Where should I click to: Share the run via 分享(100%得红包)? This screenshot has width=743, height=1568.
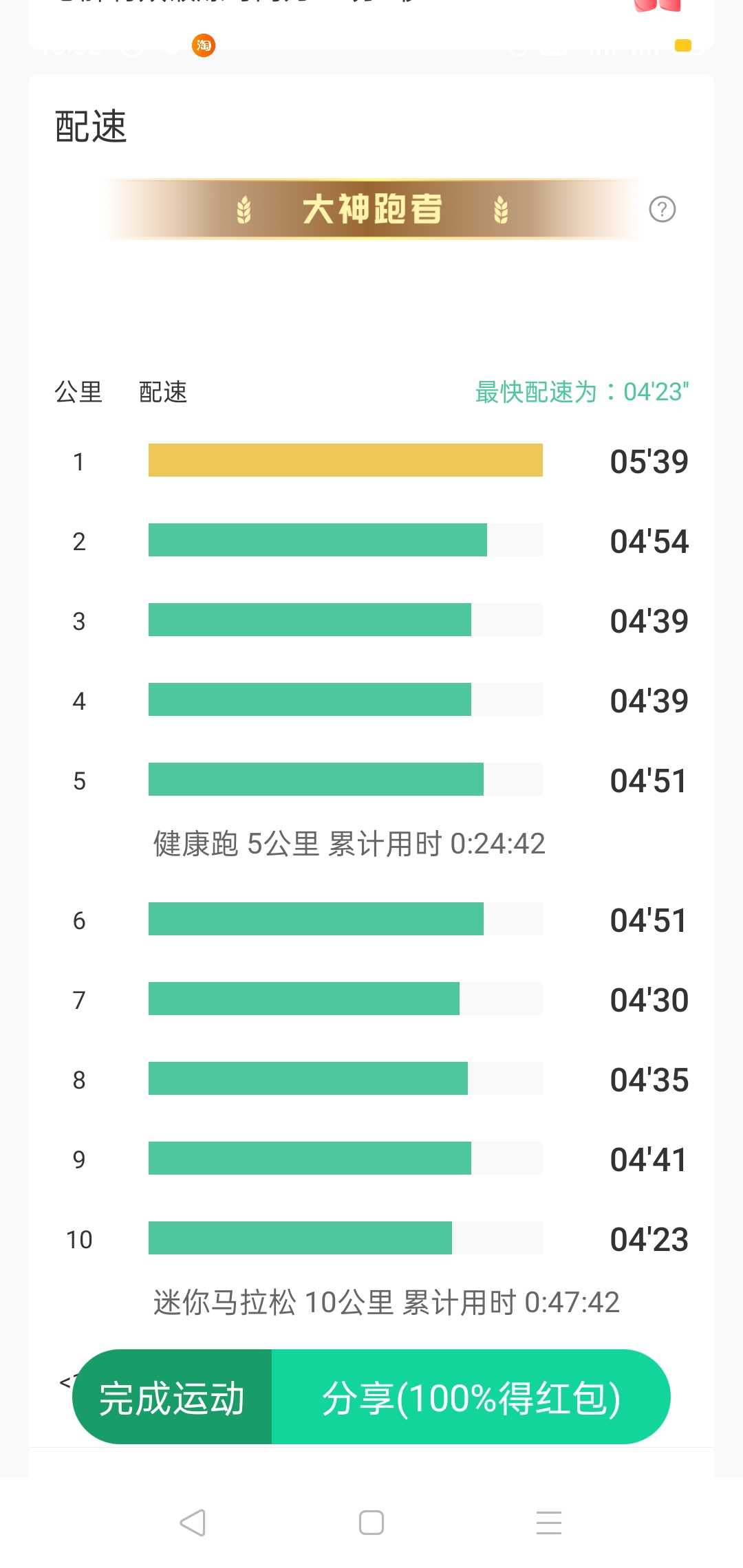pyautogui.click(x=471, y=1397)
